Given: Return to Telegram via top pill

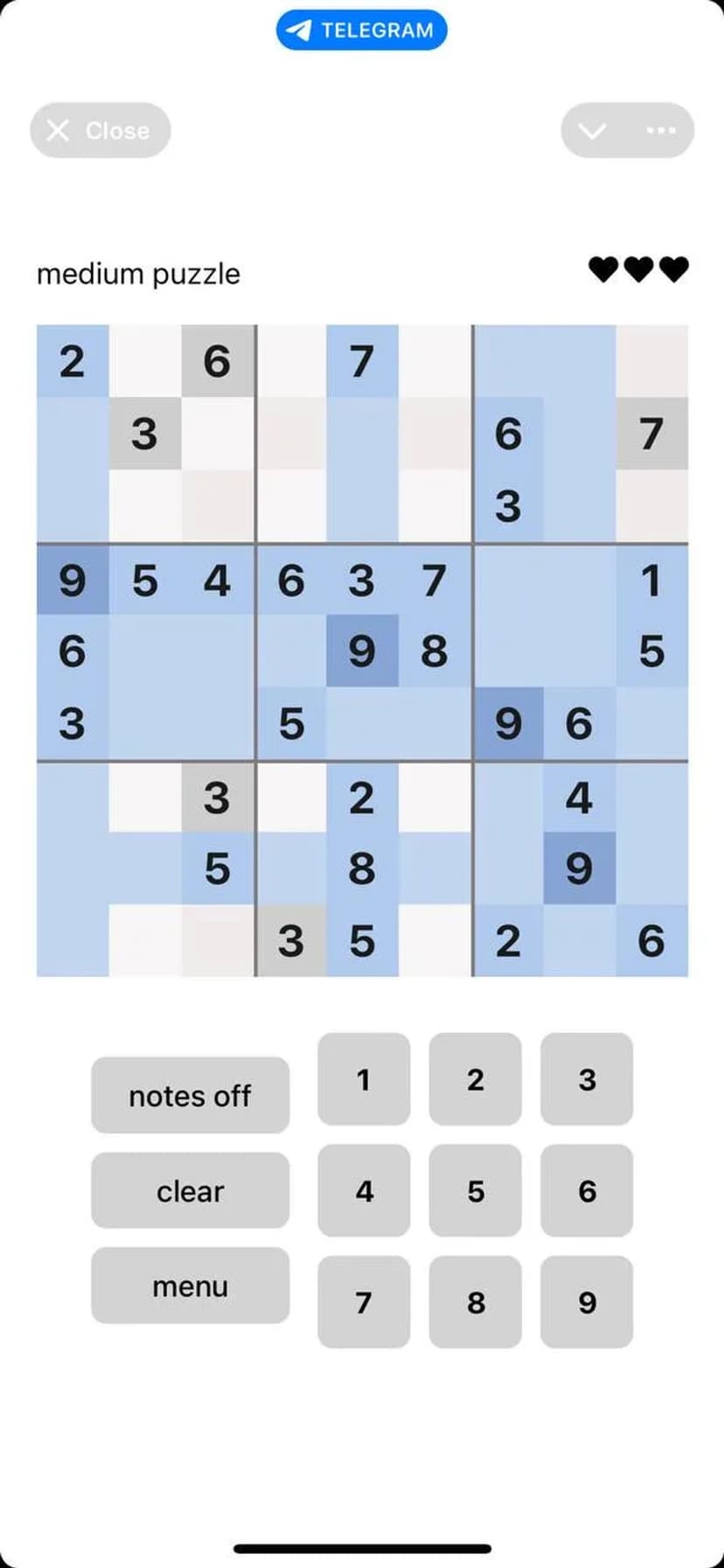Looking at the screenshot, I should click(361, 31).
